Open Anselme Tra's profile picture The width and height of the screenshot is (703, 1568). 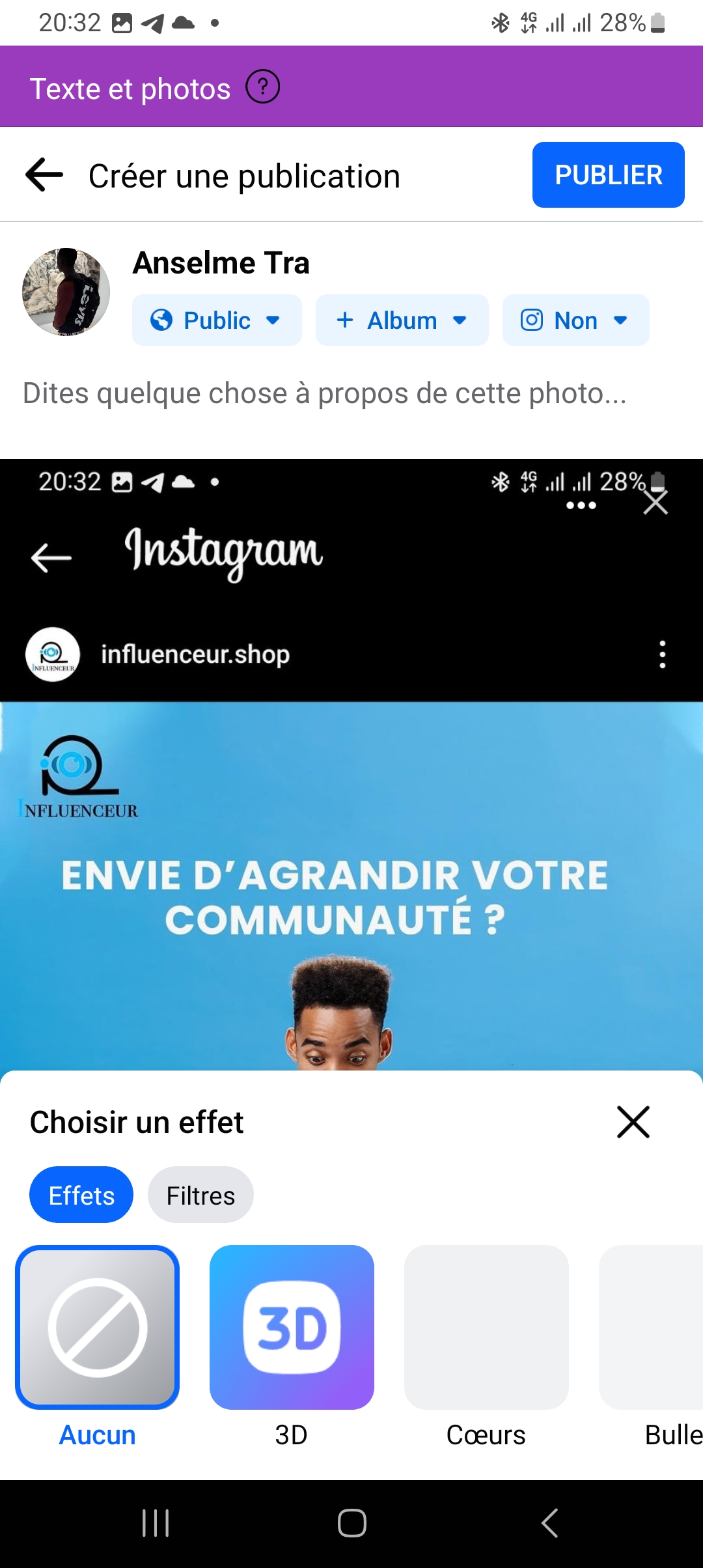[x=66, y=292]
